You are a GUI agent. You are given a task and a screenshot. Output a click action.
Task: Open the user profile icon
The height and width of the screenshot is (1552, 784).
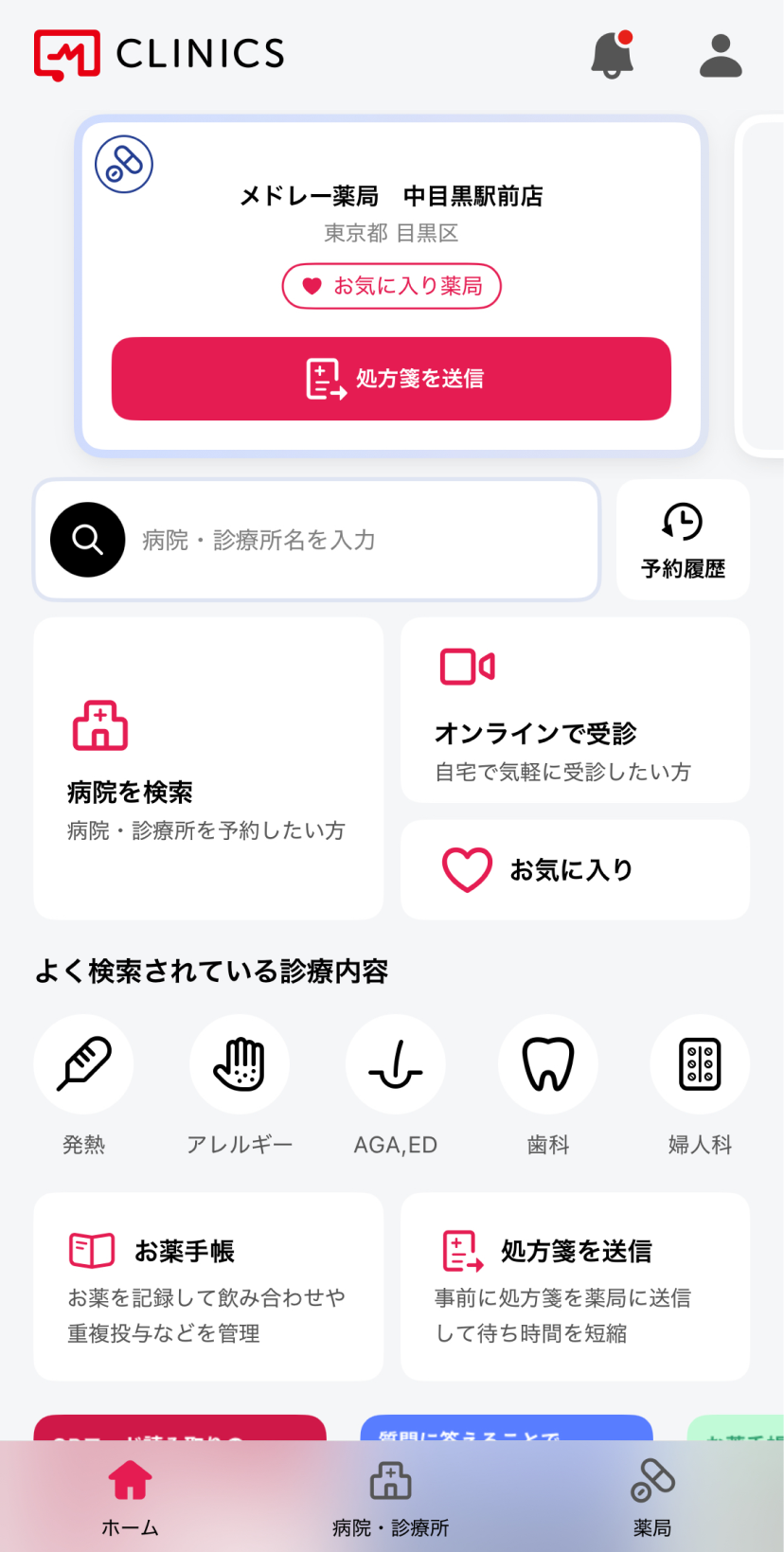tap(721, 55)
